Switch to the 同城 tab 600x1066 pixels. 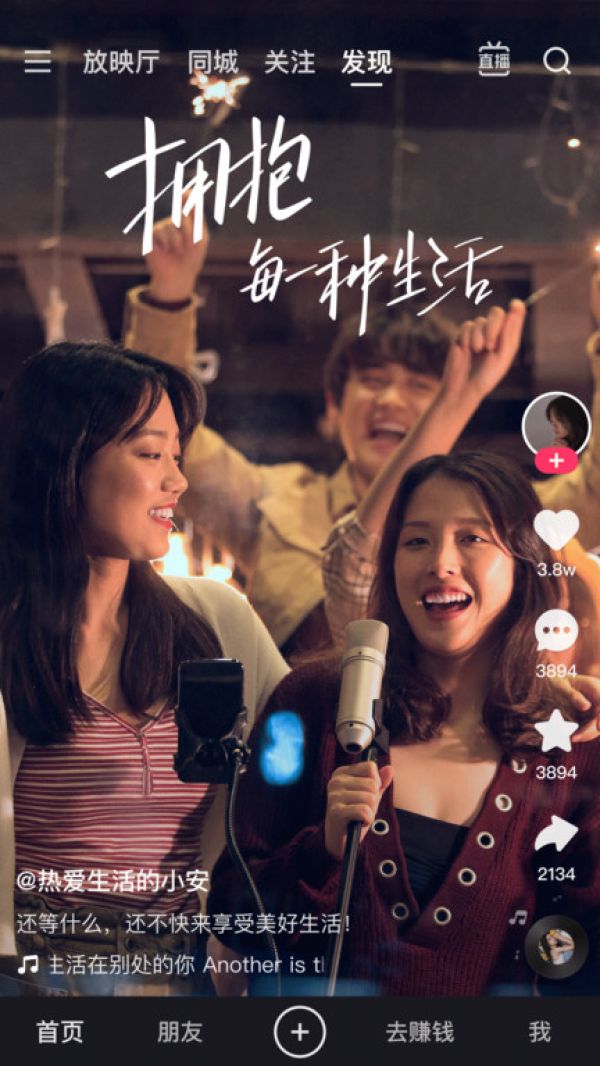click(x=213, y=62)
